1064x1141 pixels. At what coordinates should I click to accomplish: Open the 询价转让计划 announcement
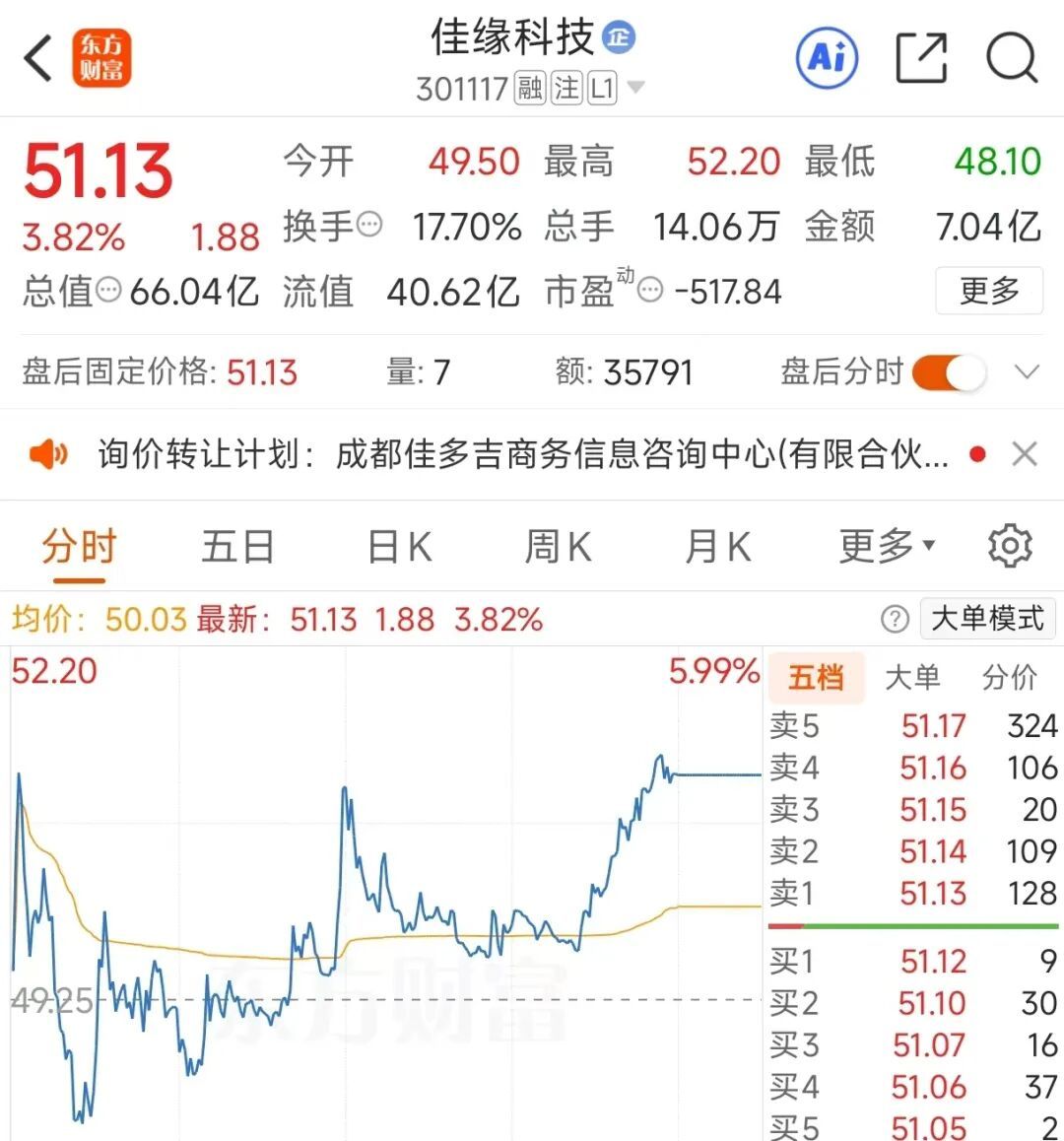click(x=522, y=454)
